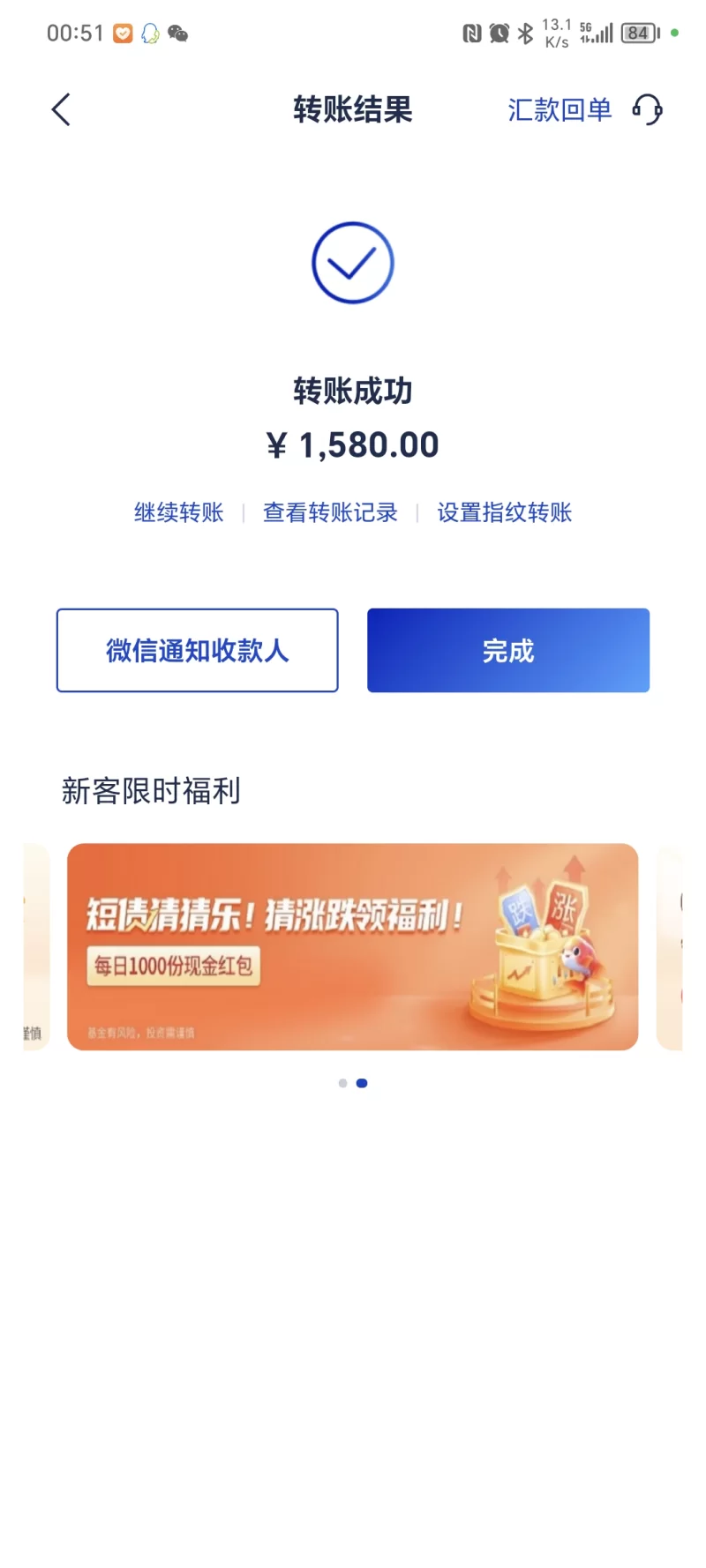Select 设置指纹转账 link
706x1568 pixels.
[x=504, y=512]
